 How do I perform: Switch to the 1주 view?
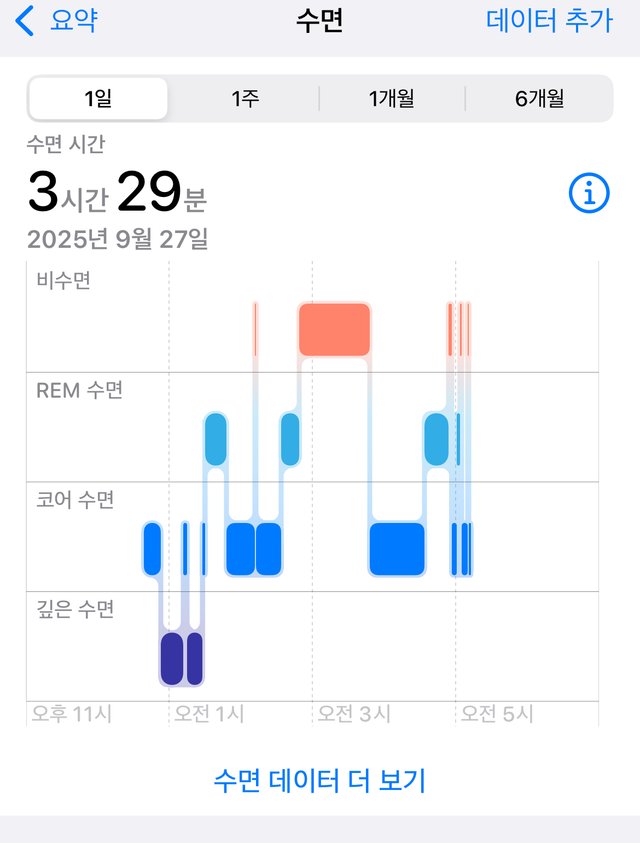[245, 99]
